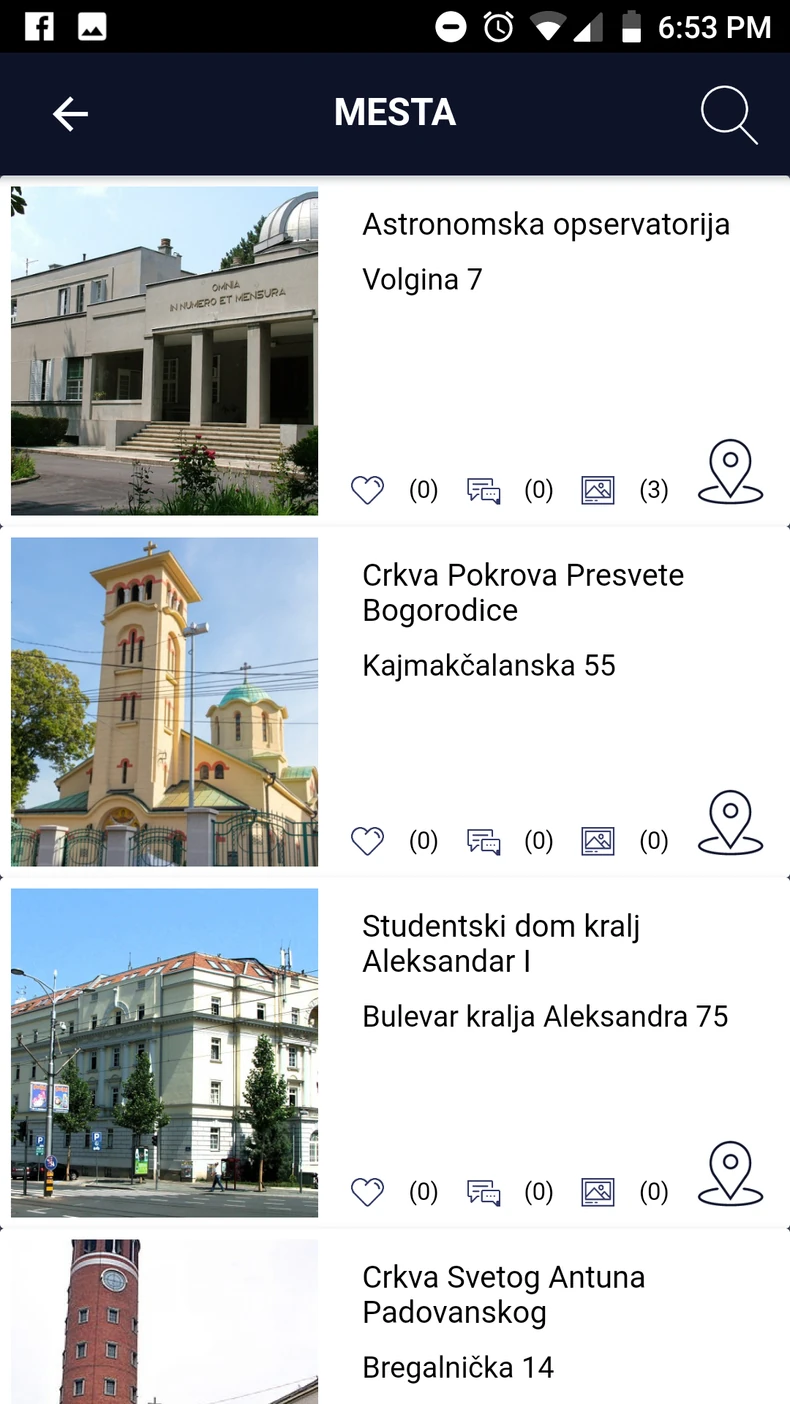Open comments for Studentski dom kralj Aleksandar I

tap(483, 1192)
